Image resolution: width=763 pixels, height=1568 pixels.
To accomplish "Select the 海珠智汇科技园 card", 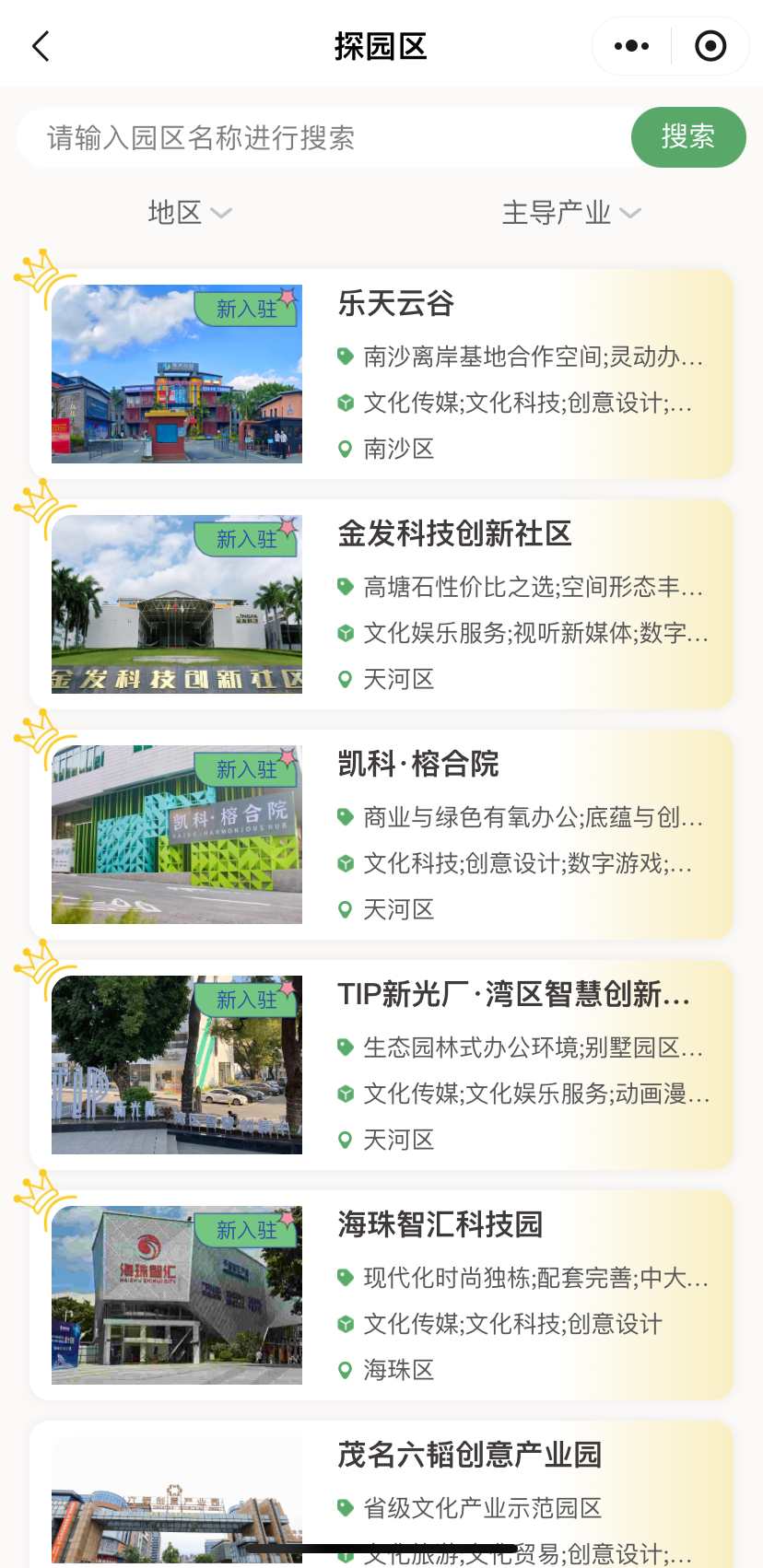I will coord(381,1295).
